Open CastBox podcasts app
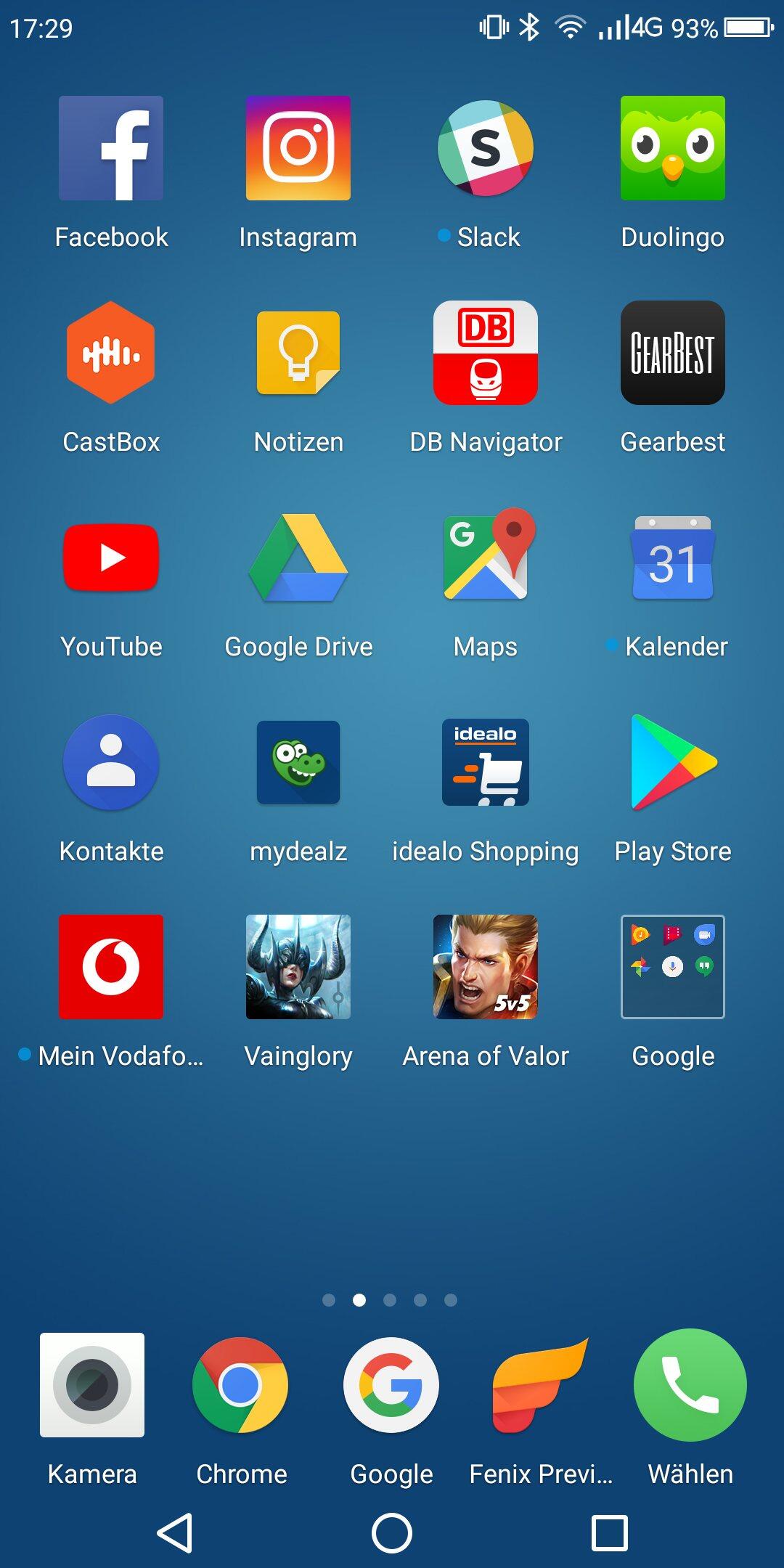This screenshot has height=1568, width=784. click(111, 354)
